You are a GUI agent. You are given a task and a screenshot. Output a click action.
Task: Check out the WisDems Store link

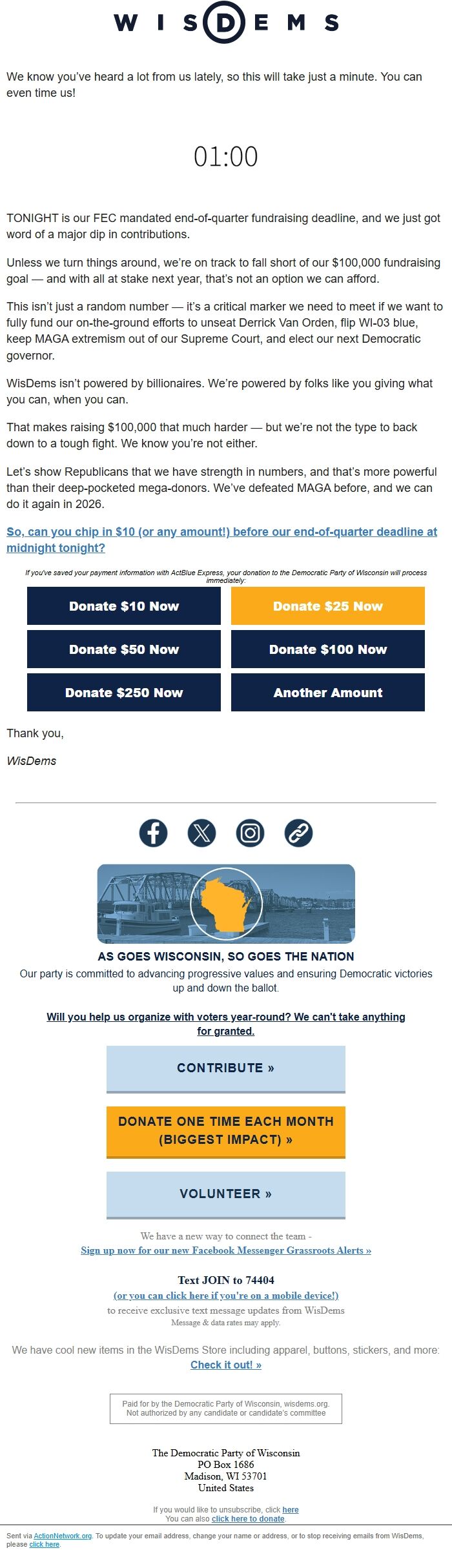tap(226, 1365)
